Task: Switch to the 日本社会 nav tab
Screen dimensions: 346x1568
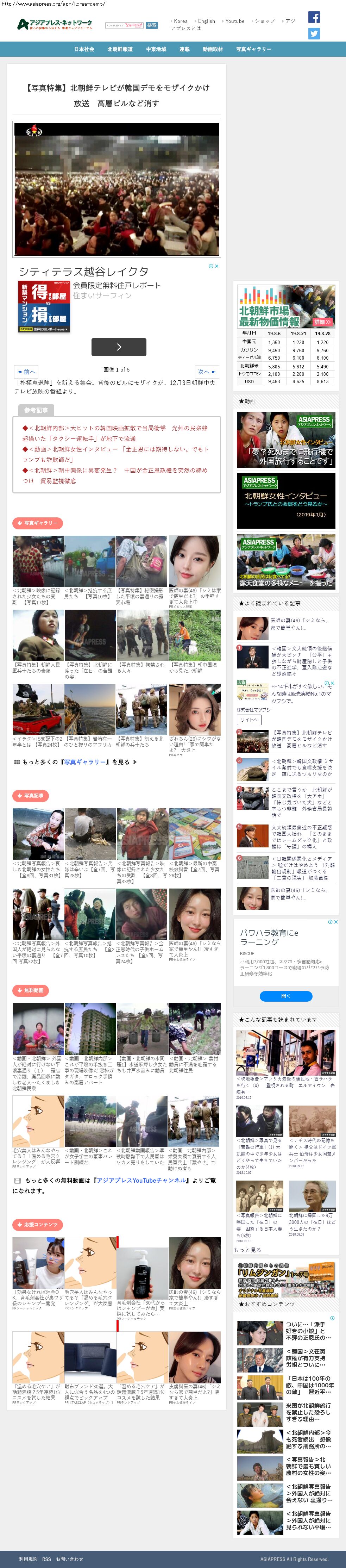Action: pos(84,49)
